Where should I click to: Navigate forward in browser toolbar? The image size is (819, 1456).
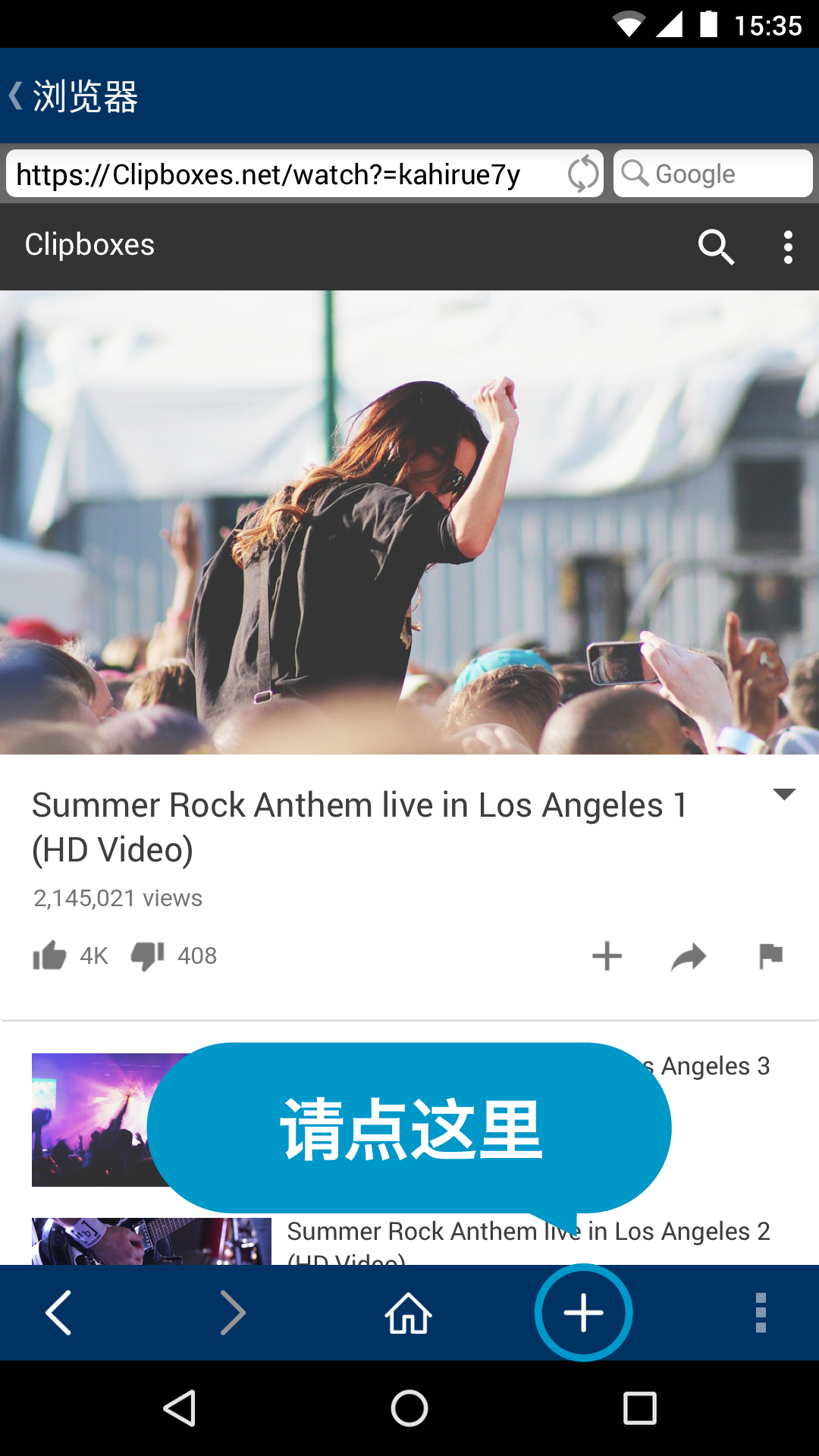click(232, 1313)
